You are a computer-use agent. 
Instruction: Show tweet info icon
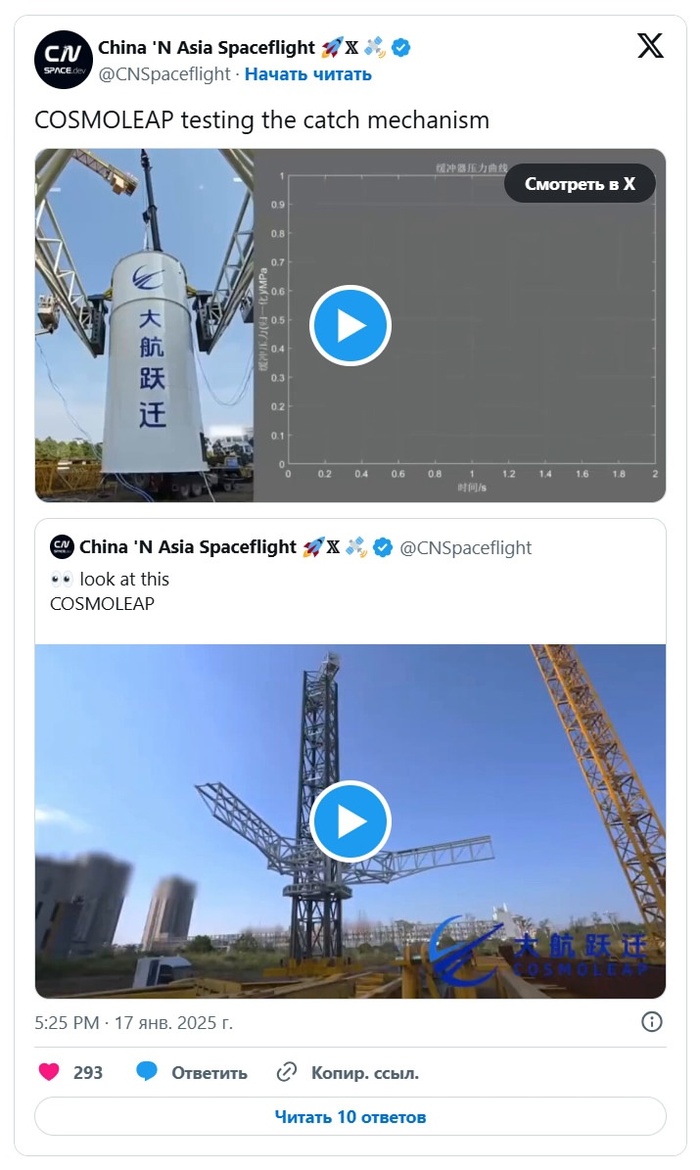click(x=651, y=1022)
